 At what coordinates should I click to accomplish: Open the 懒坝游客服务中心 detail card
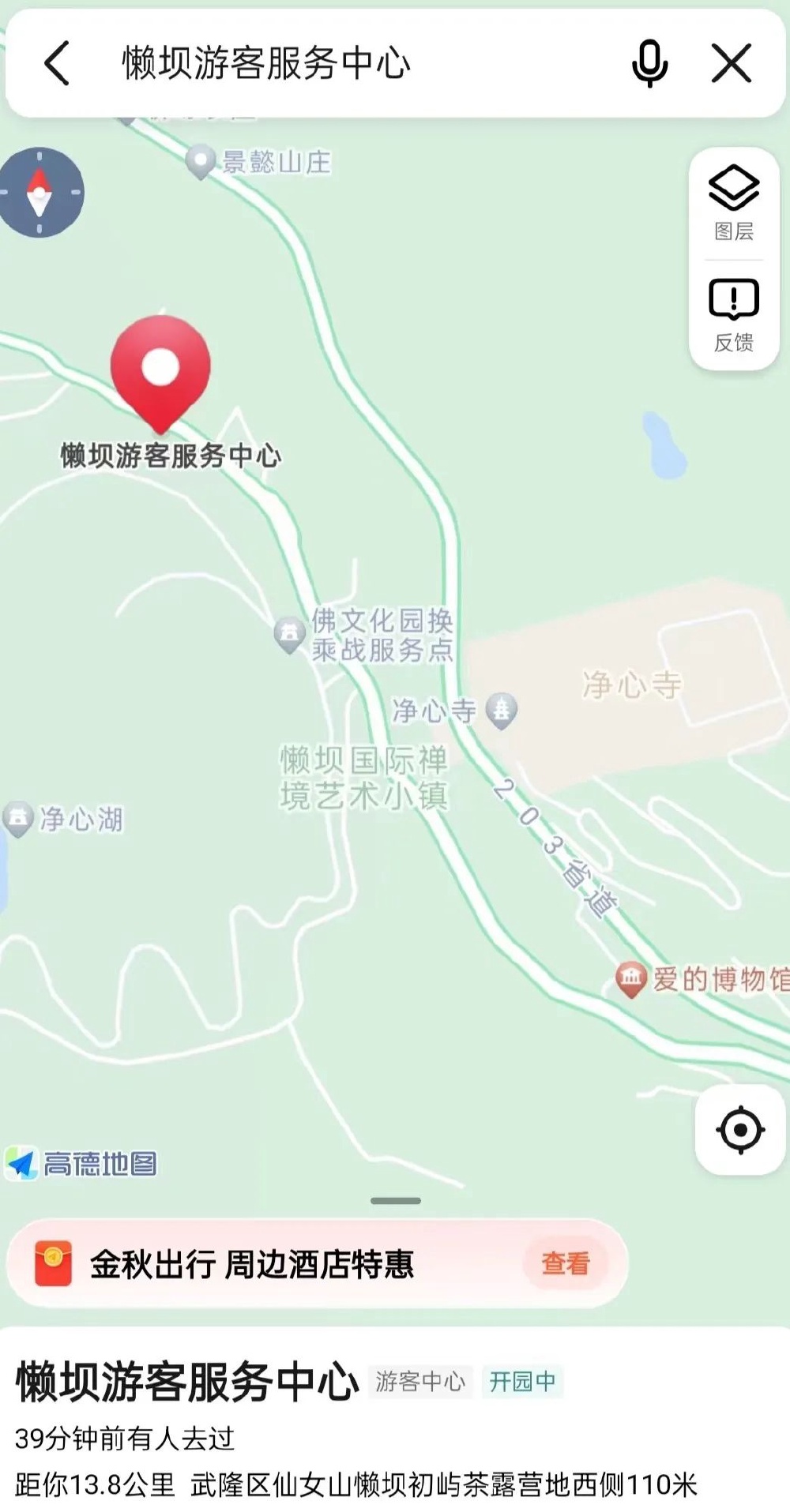click(187, 1382)
